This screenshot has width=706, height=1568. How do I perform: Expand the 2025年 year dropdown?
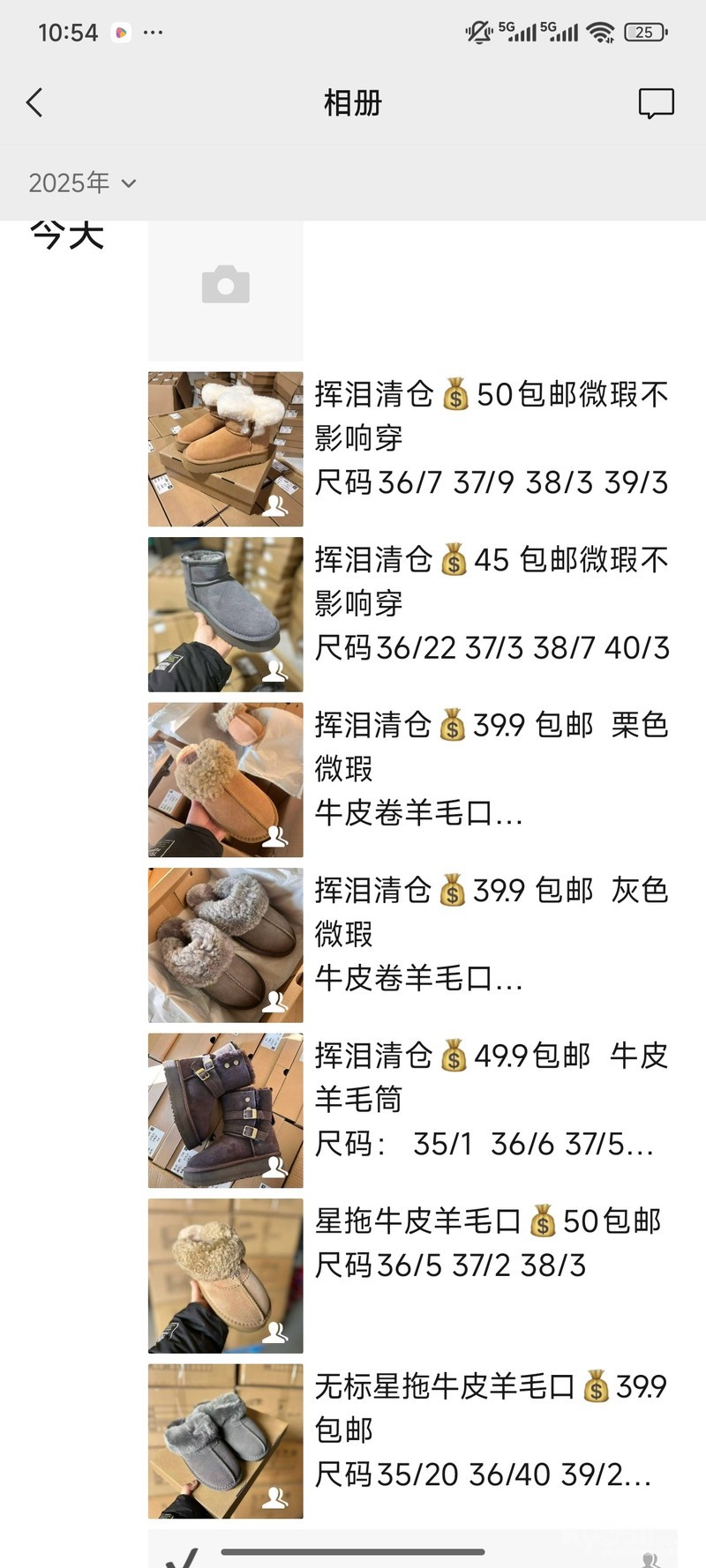pos(82,183)
